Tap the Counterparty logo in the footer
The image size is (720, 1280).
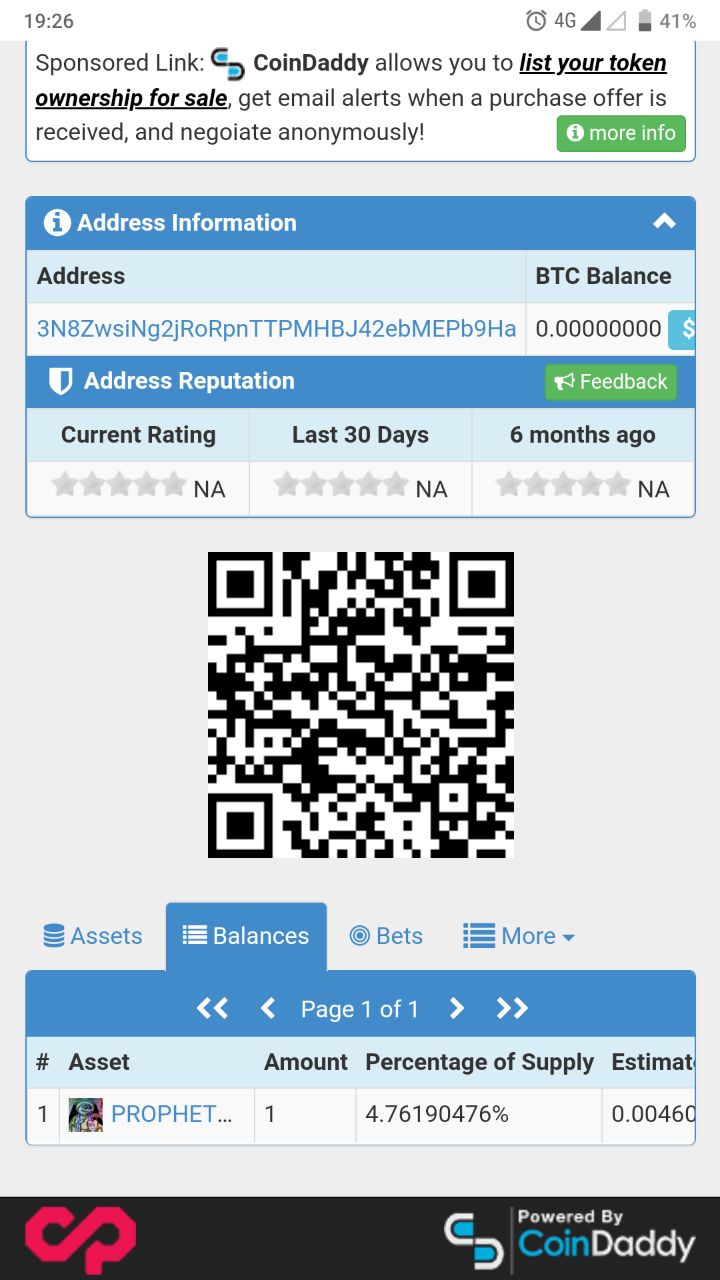pos(80,1240)
